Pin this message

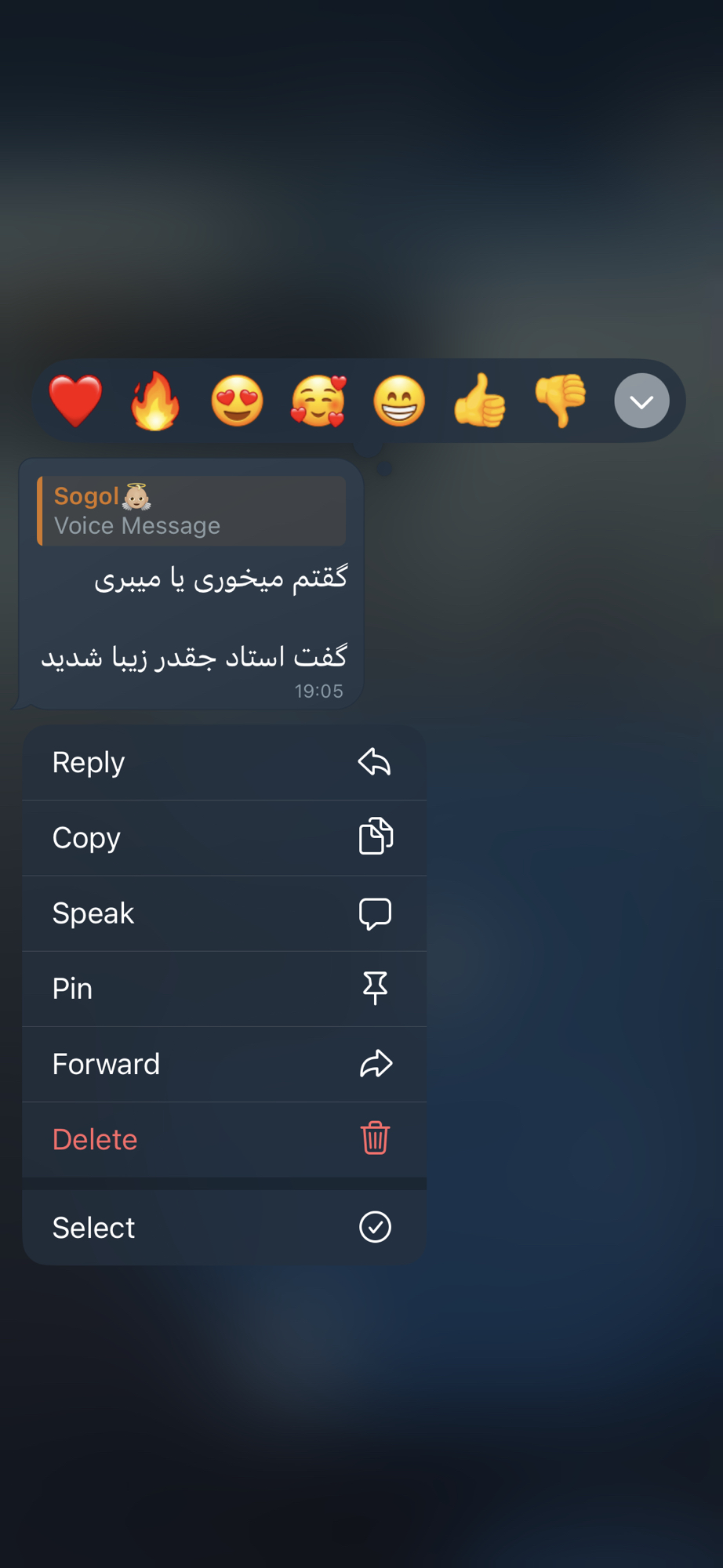[x=223, y=989]
